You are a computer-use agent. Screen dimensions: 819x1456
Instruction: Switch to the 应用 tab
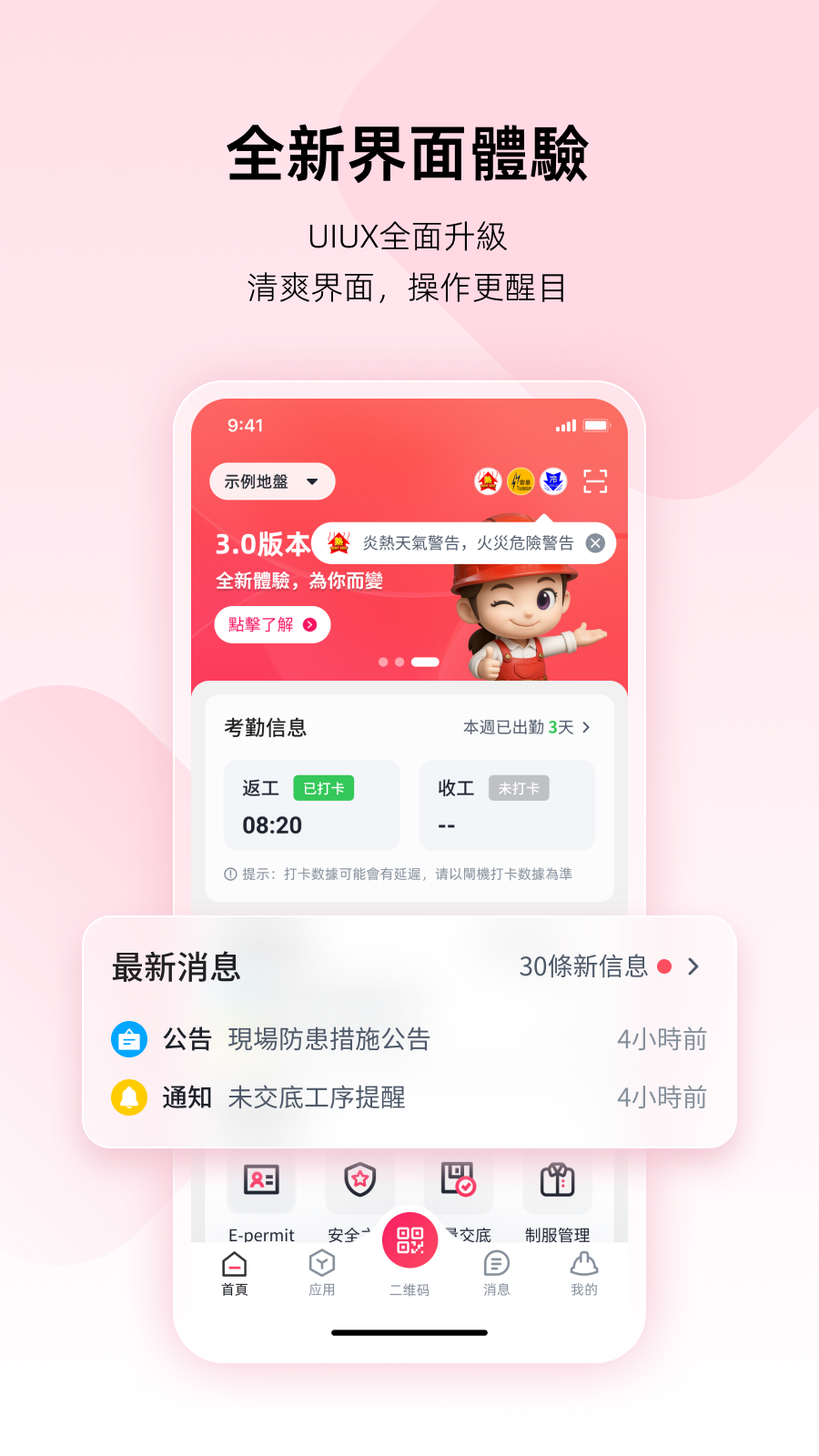321,1272
